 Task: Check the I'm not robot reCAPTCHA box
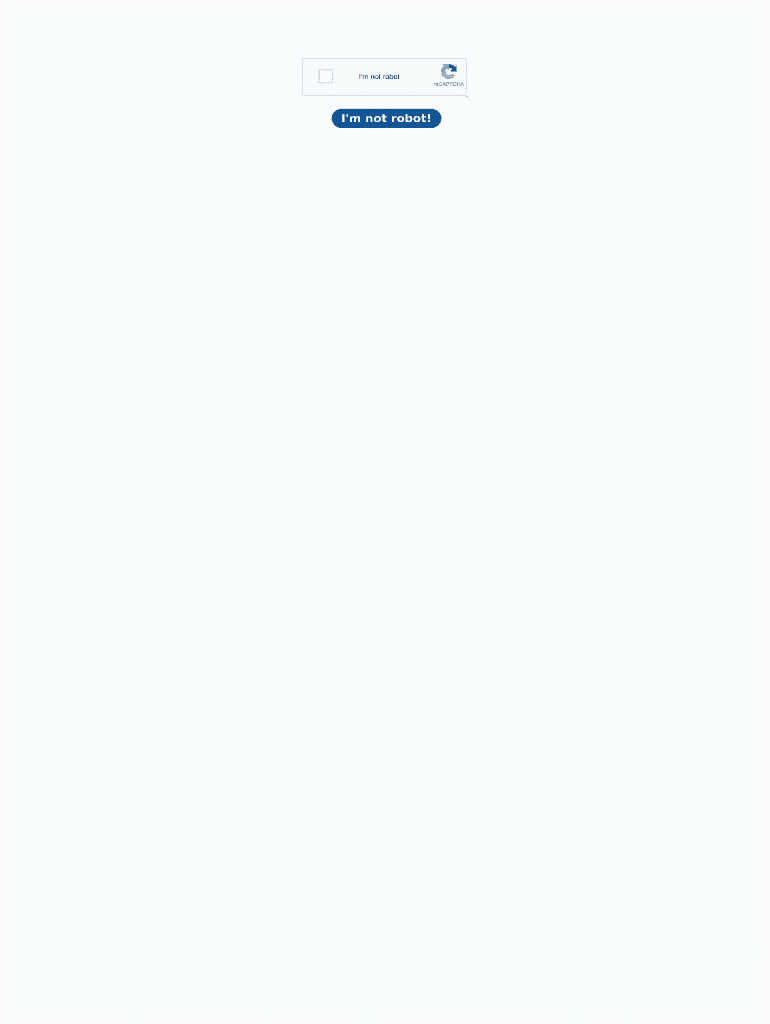click(326, 76)
